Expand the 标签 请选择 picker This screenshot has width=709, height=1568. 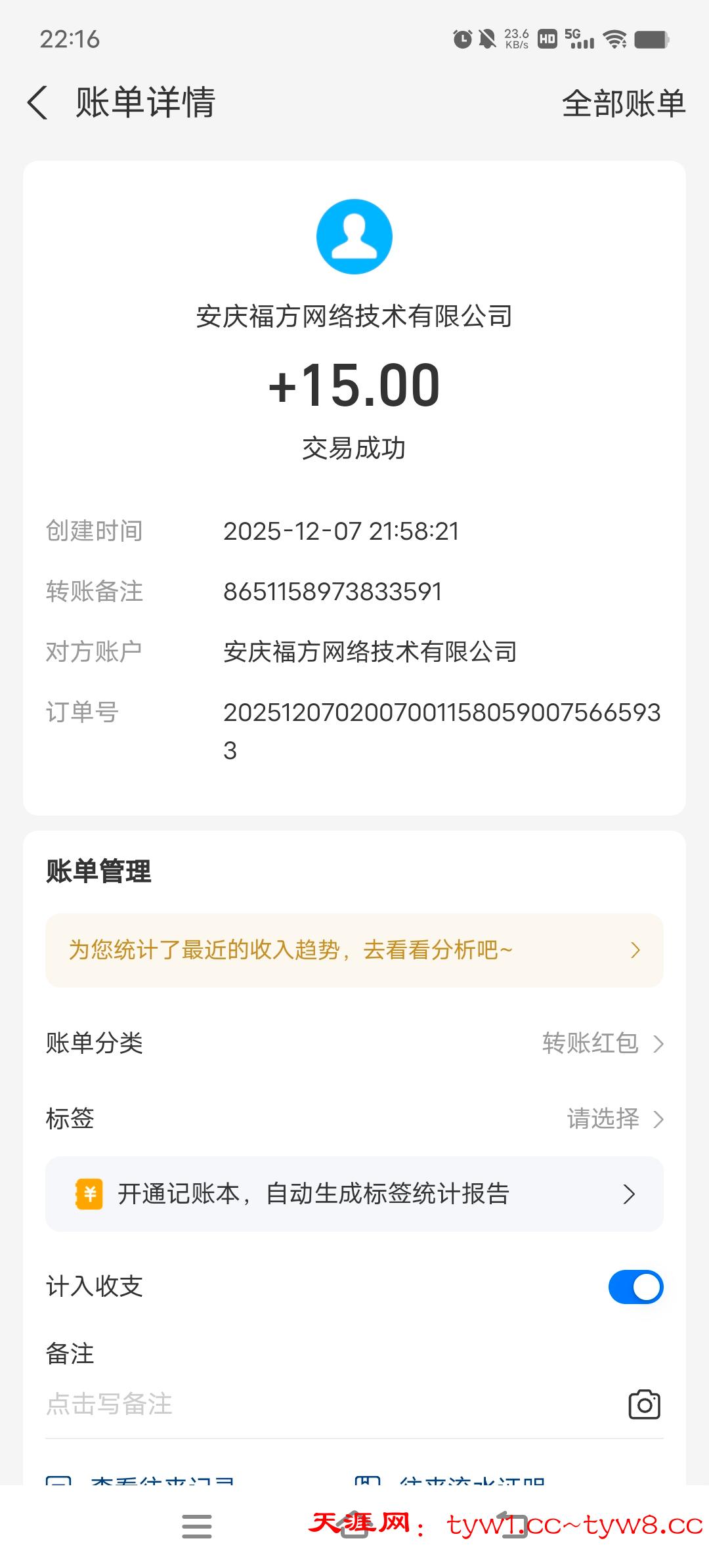pyautogui.click(x=604, y=1119)
